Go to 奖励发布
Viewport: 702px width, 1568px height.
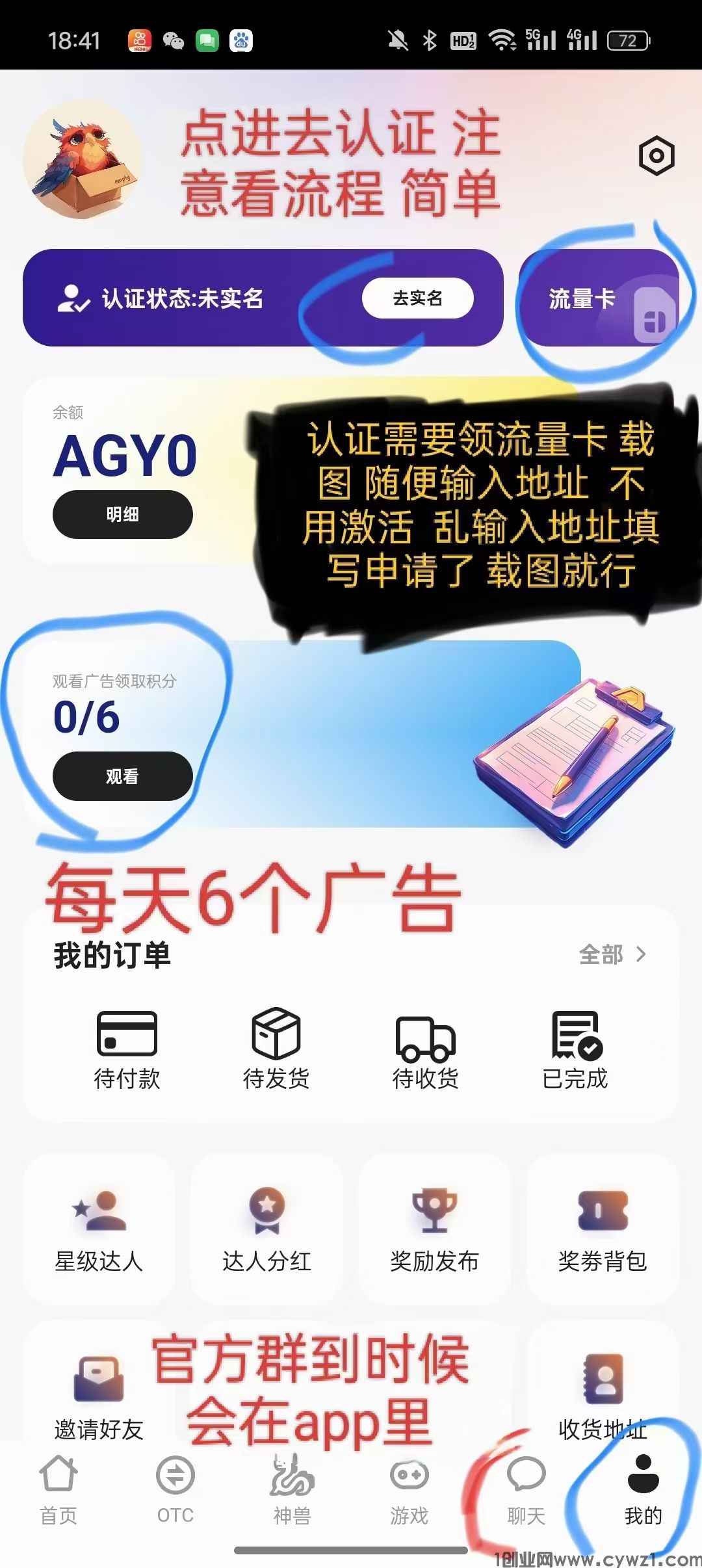[x=434, y=1230]
